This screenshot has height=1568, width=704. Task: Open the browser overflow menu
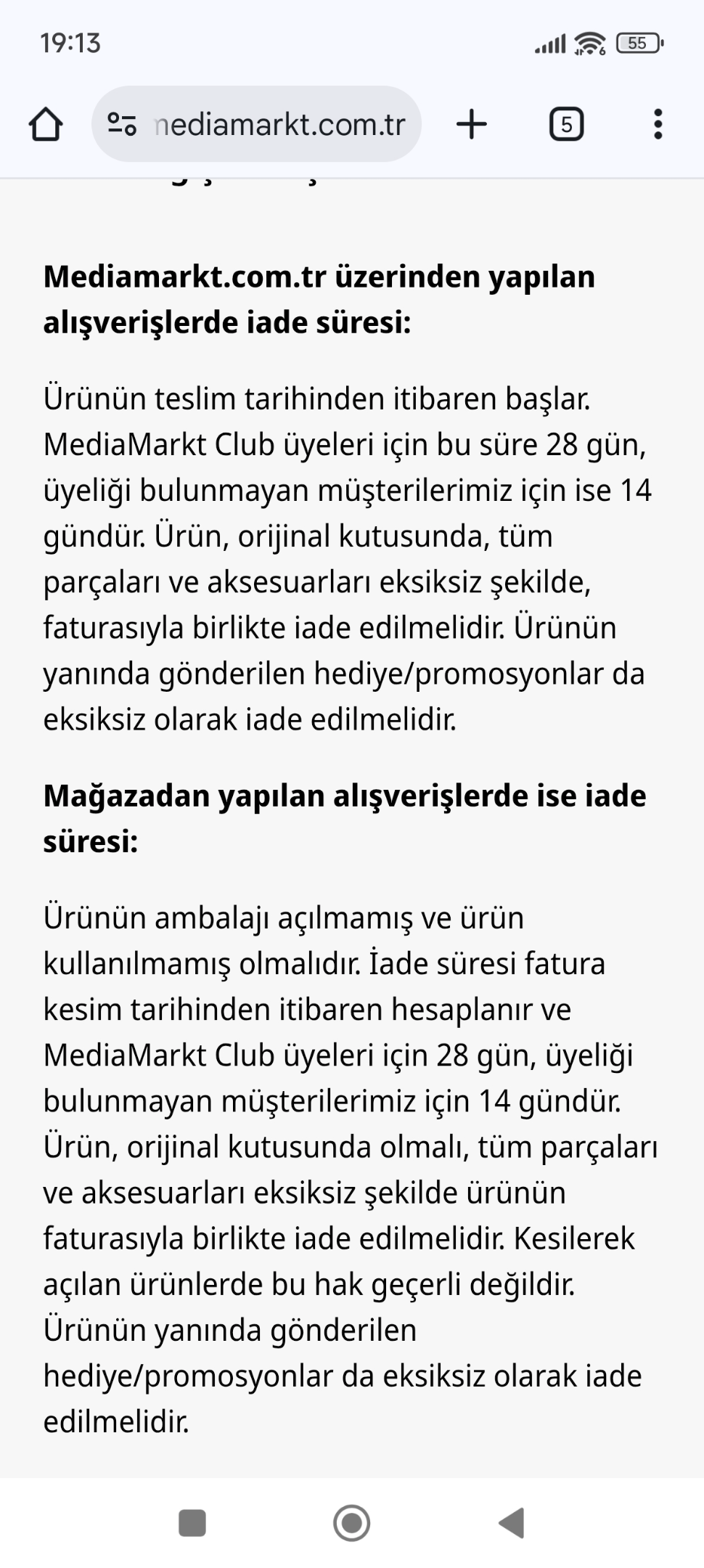[658, 124]
